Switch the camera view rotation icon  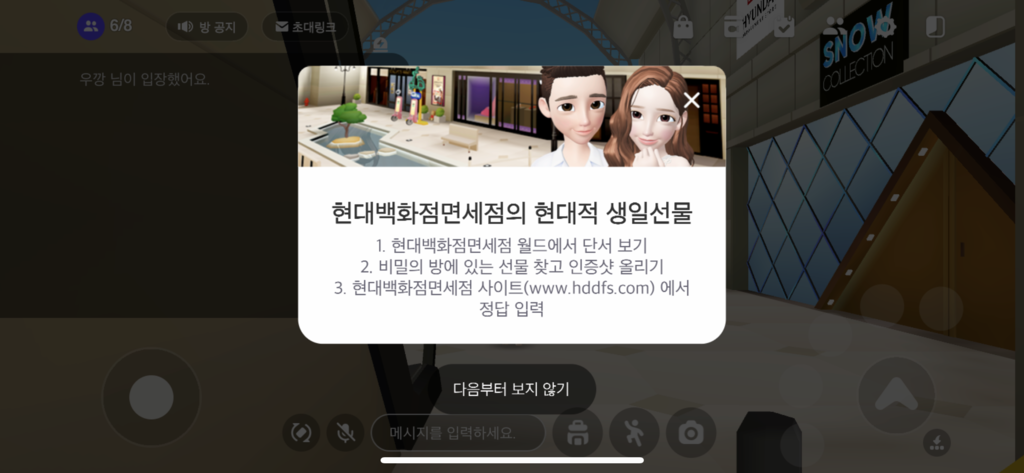(x=299, y=433)
